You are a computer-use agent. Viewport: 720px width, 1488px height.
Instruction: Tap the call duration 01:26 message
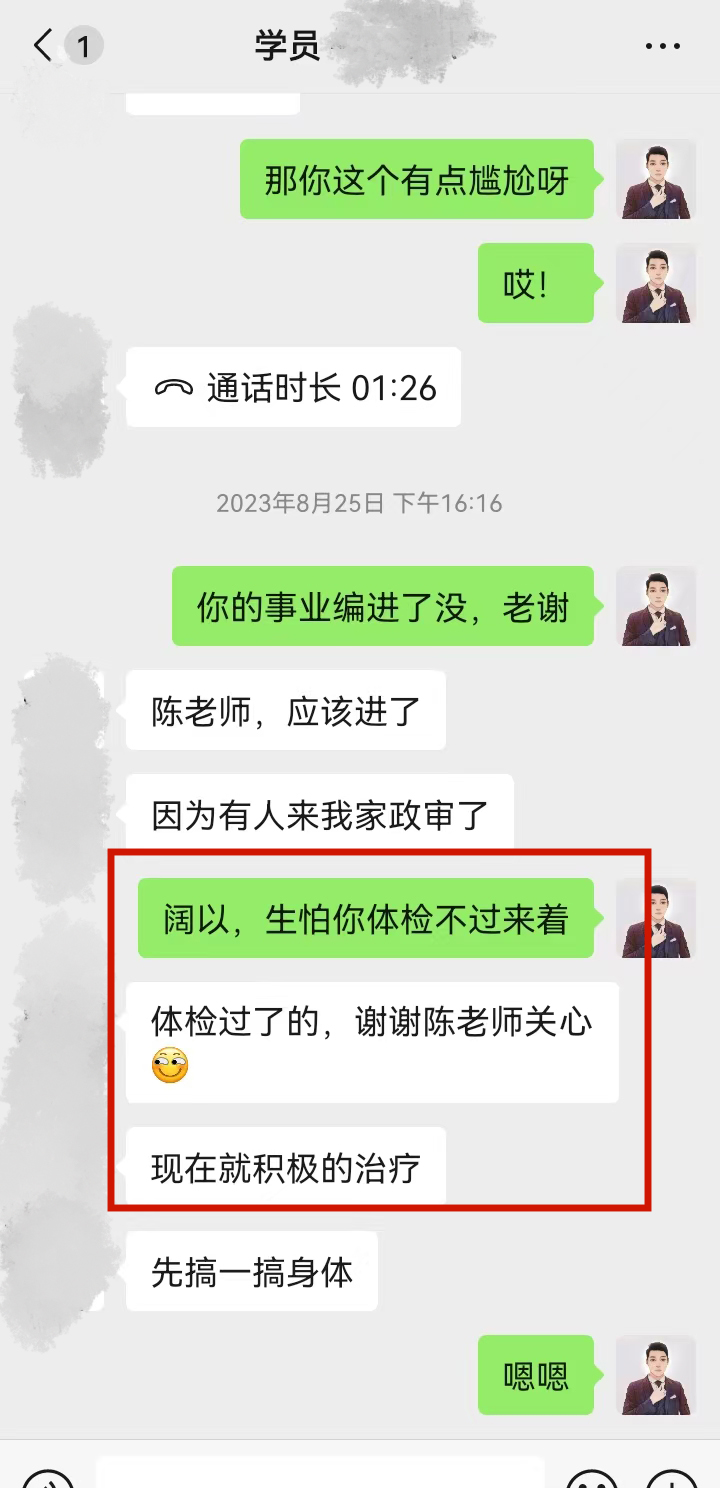[x=294, y=387]
